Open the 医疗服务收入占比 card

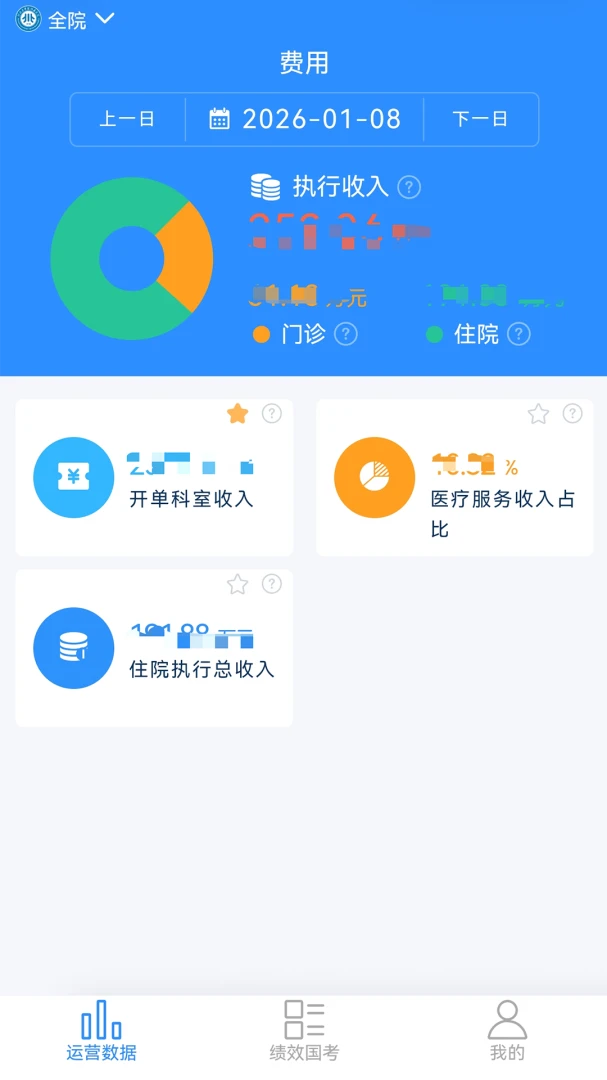[x=455, y=477]
